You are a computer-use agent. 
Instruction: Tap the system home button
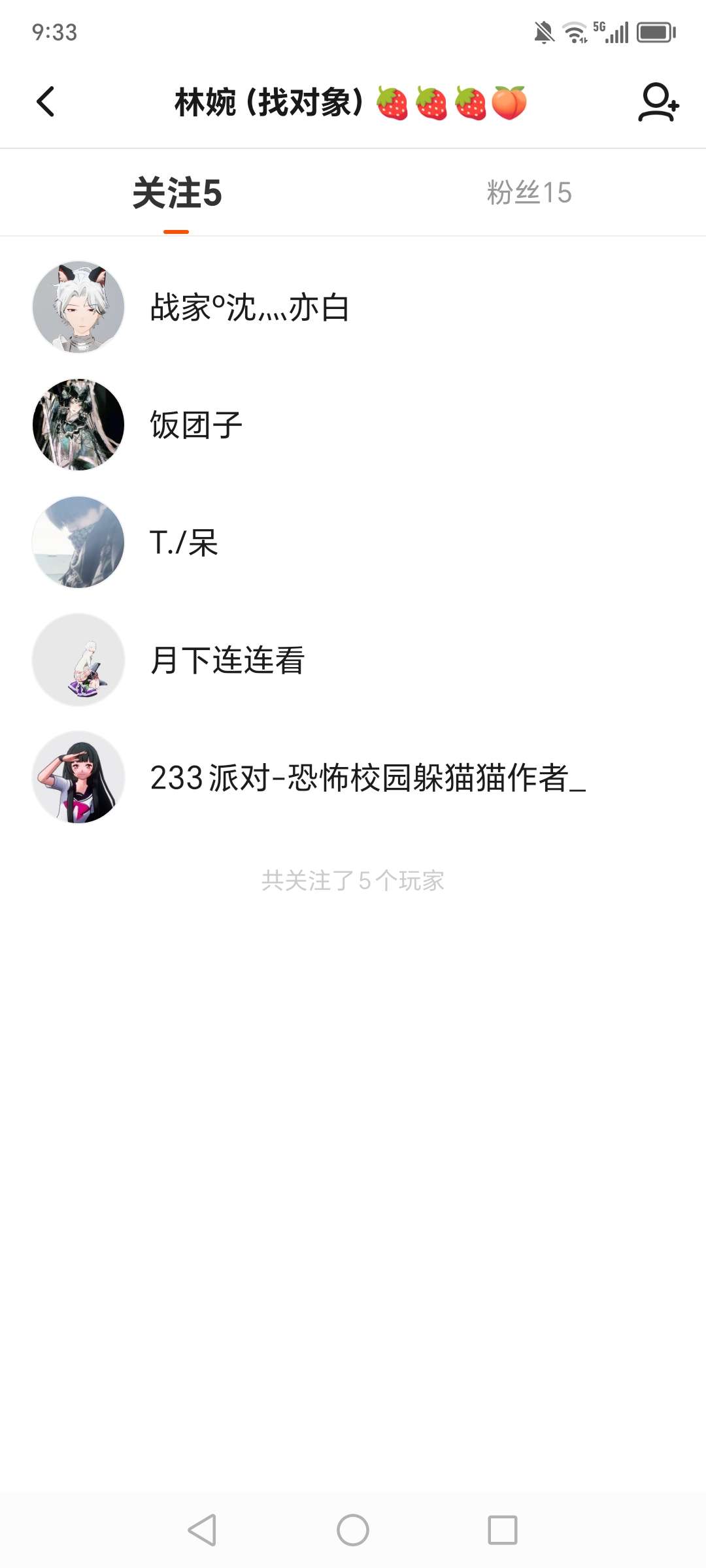tap(353, 1529)
